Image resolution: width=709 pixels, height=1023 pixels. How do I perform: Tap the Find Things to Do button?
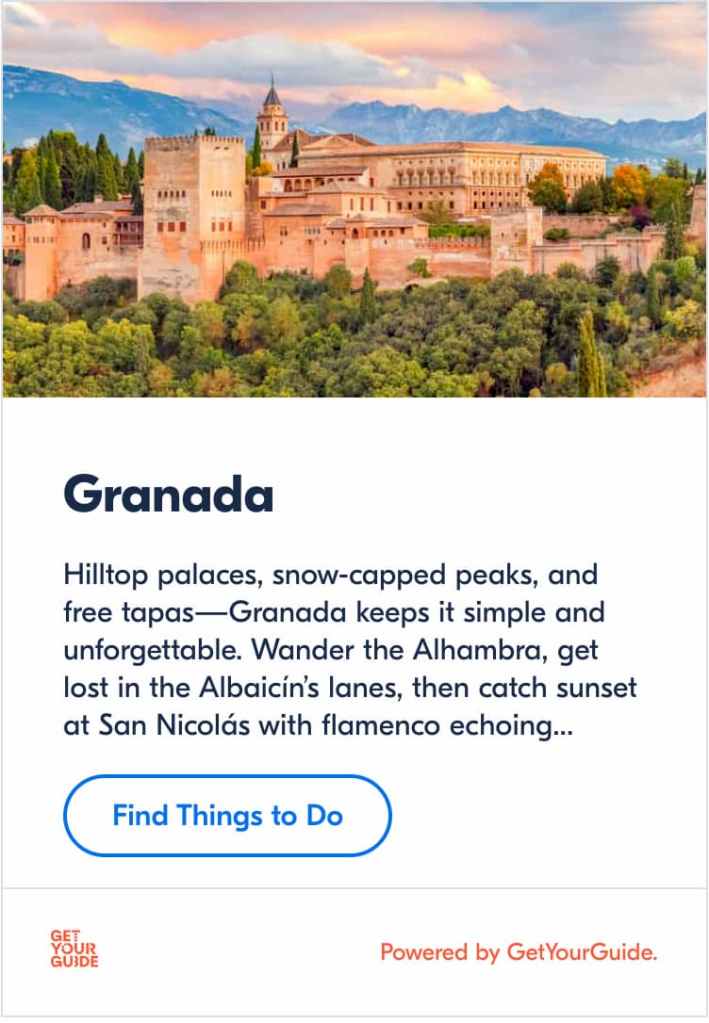point(227,816)
